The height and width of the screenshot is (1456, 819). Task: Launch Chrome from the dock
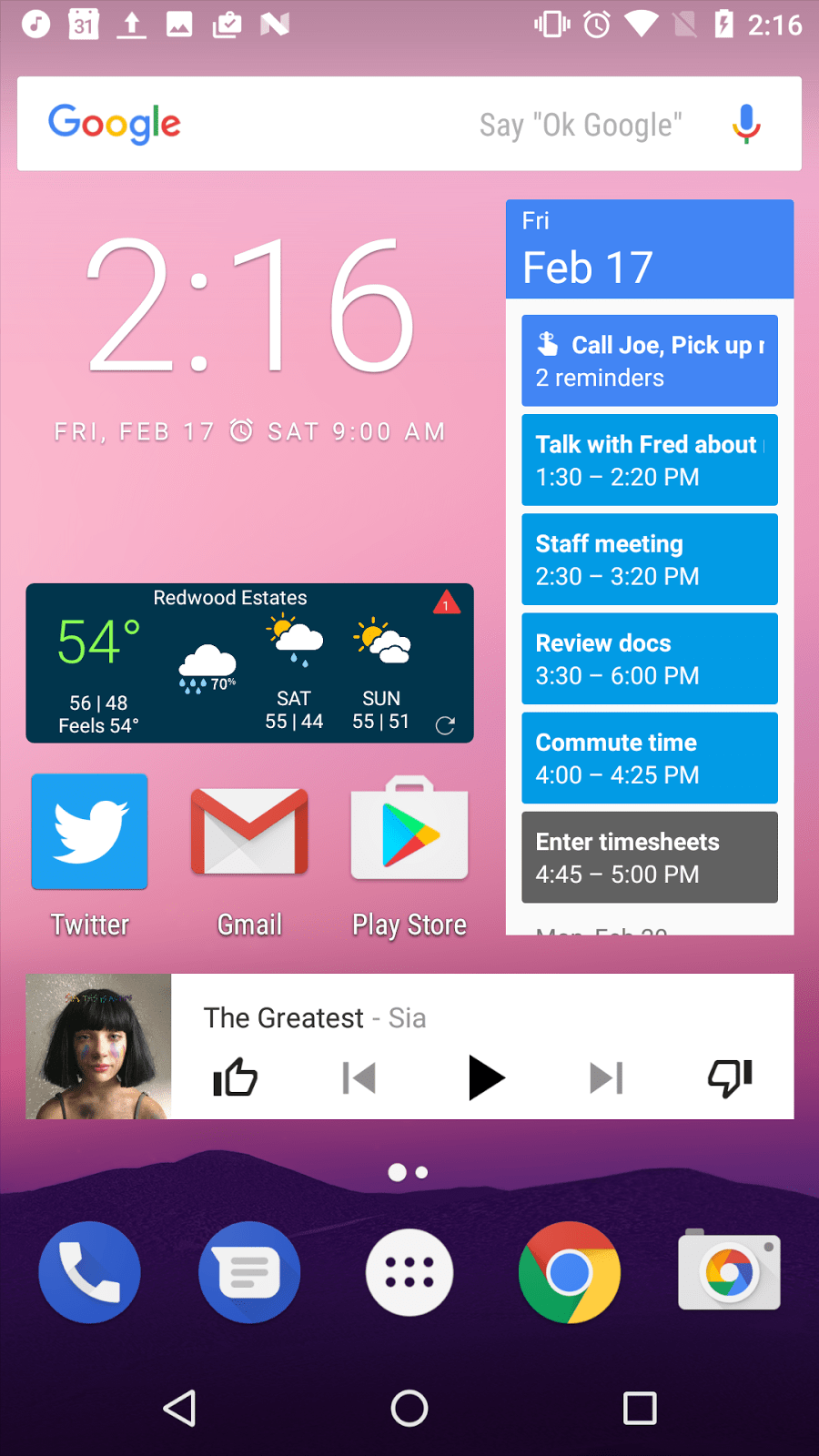(x=569, y=1271)
